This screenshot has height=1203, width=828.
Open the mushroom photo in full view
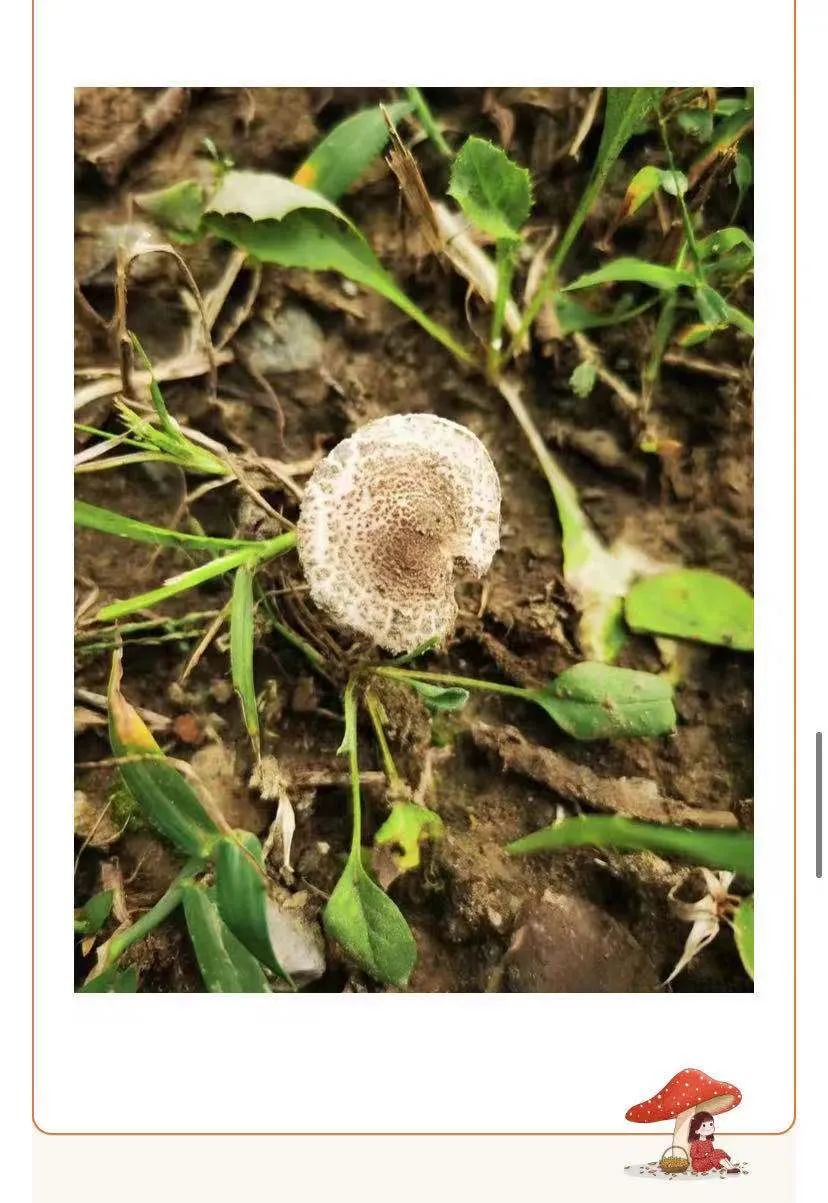tap(413, 539)
